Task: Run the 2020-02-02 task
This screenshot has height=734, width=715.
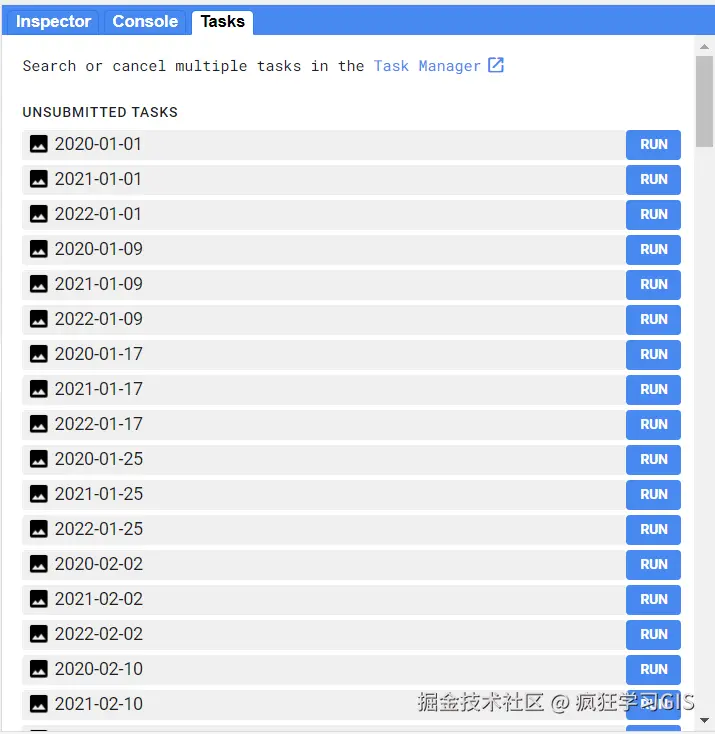Action: point(653,564)
